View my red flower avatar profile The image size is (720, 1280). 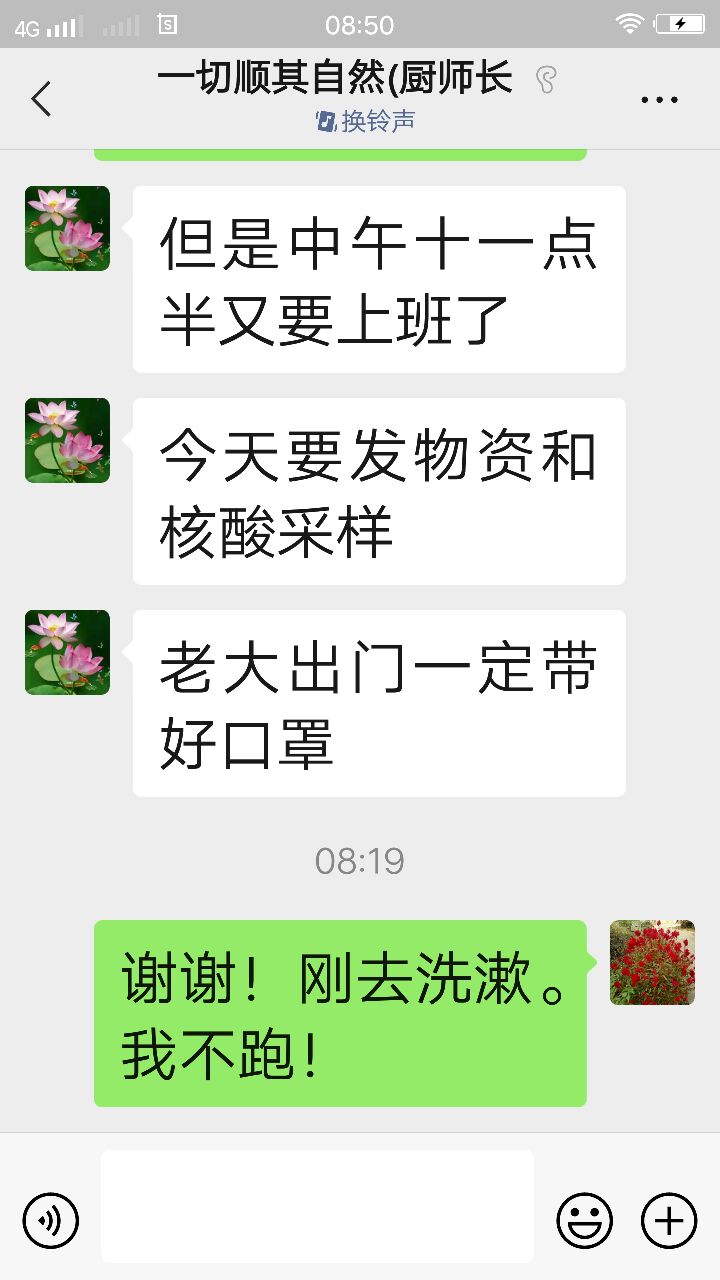[x=652, y=962]
